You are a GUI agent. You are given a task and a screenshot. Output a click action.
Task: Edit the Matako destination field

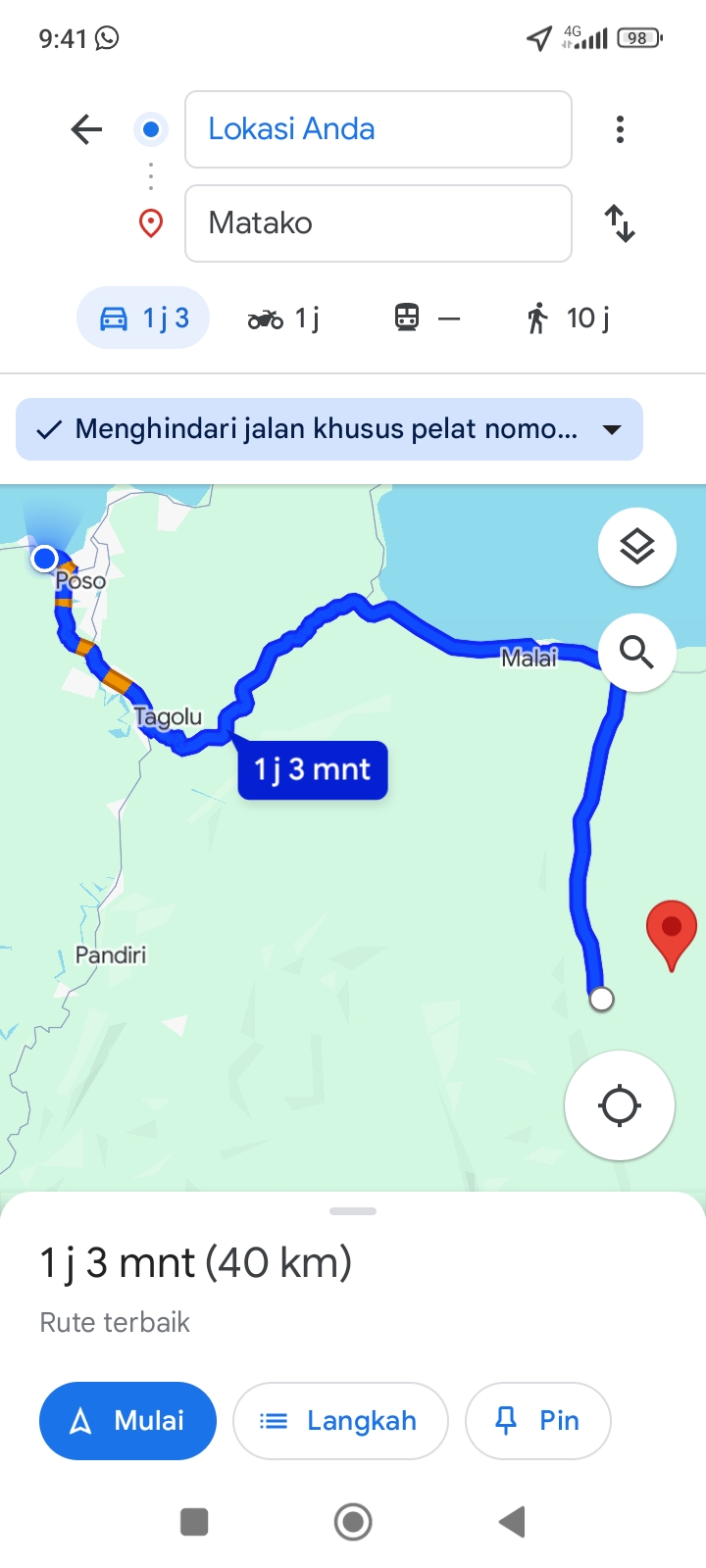click(378, 223)
